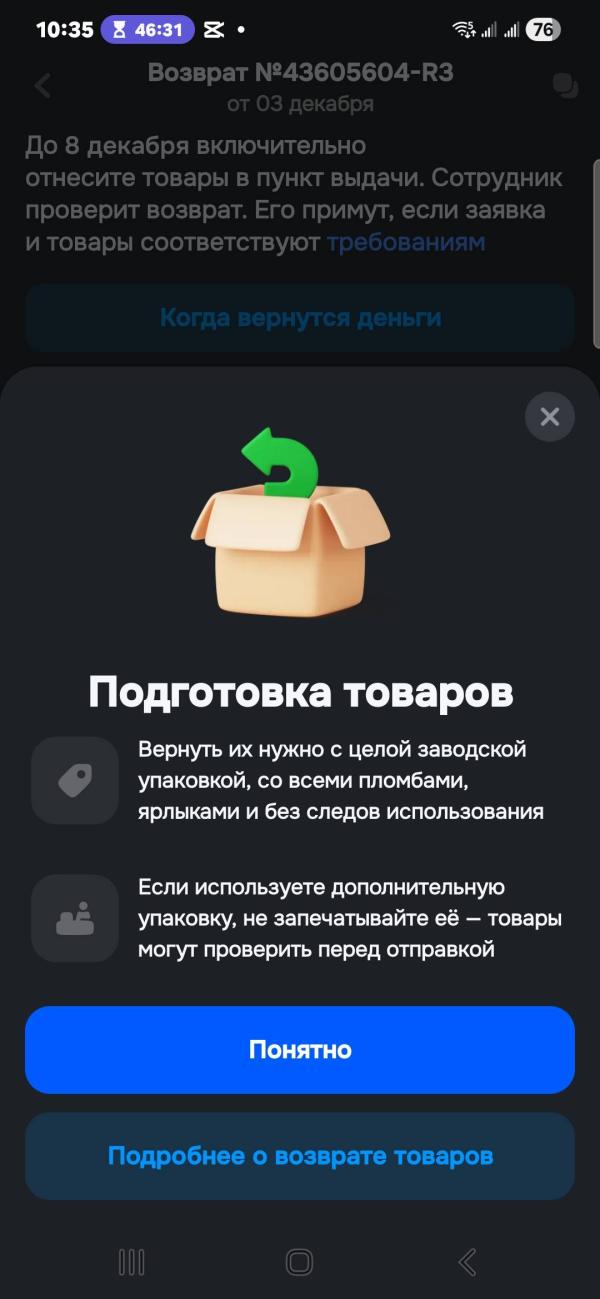Viewport: 600px width, 1299px height.
Task: Confirm with the Понятно button
Action: (300, 1050)
